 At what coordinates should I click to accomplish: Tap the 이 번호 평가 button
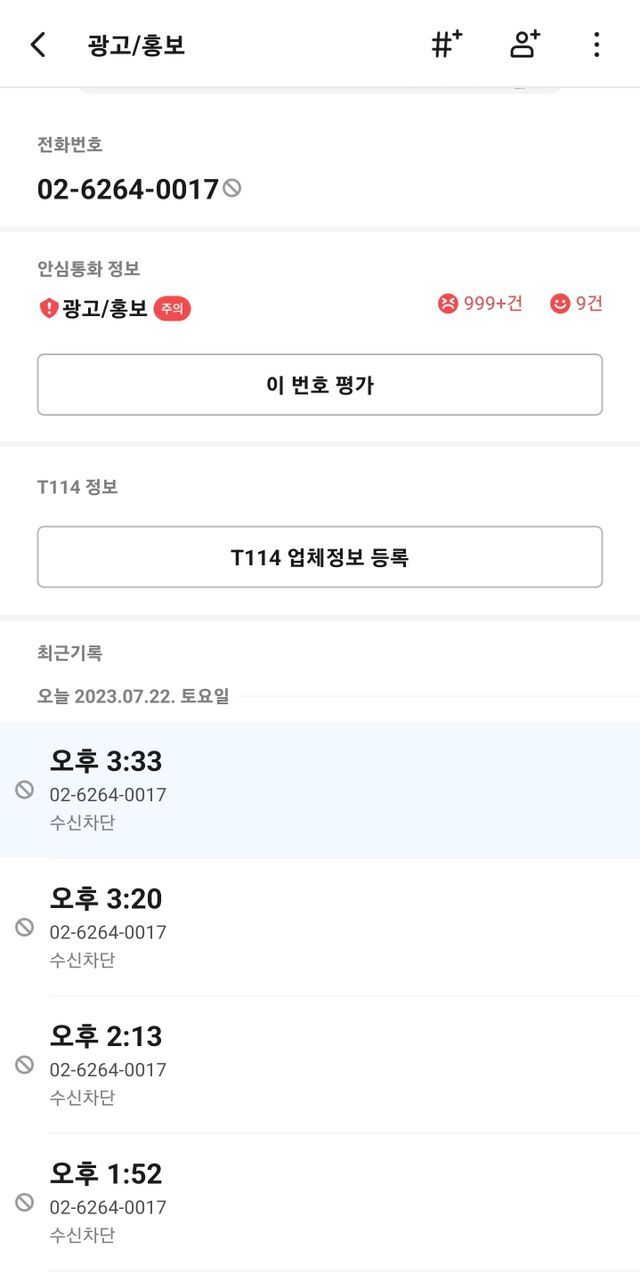click(x=320, y=385)
